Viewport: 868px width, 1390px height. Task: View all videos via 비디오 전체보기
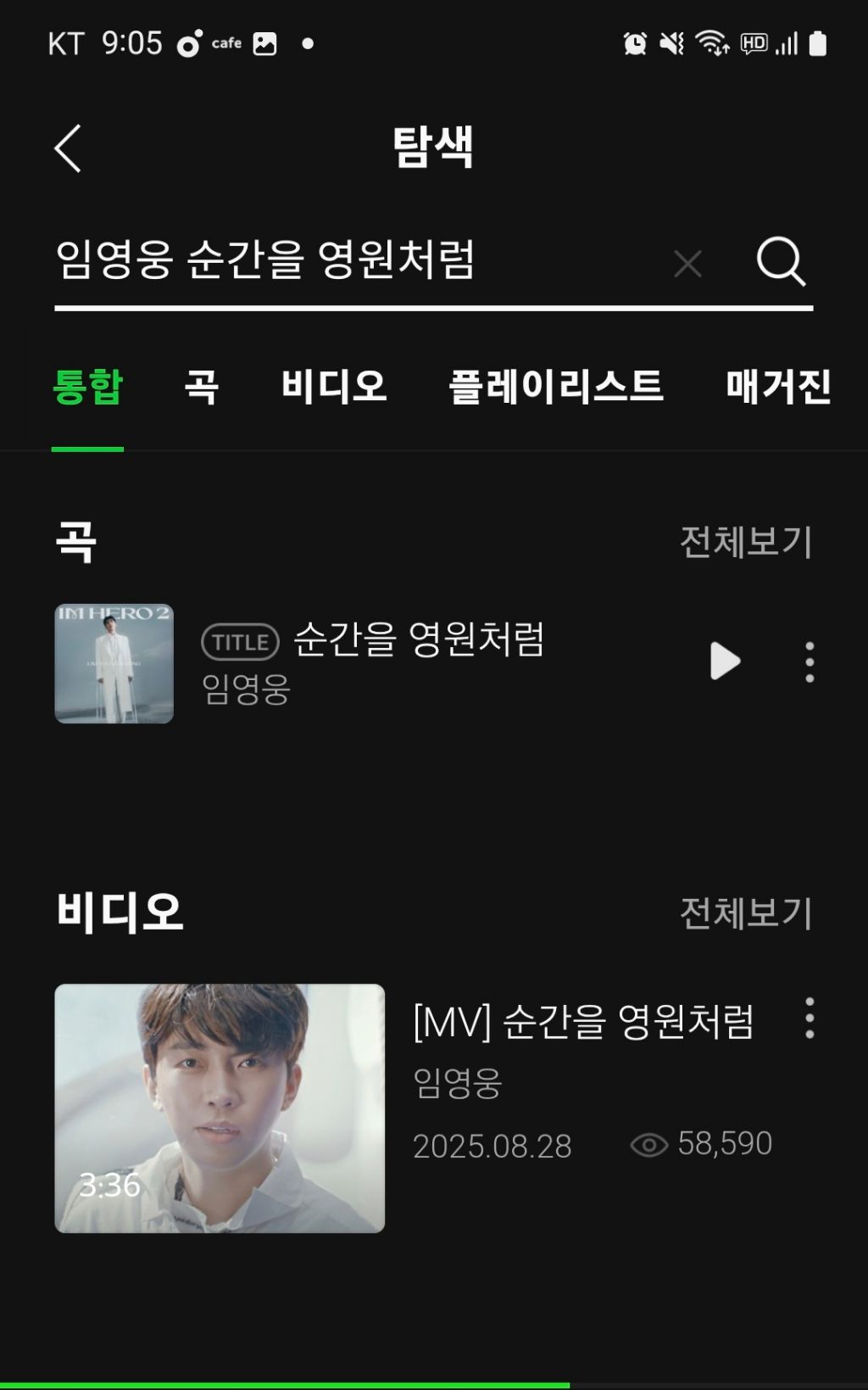(746, 913)
